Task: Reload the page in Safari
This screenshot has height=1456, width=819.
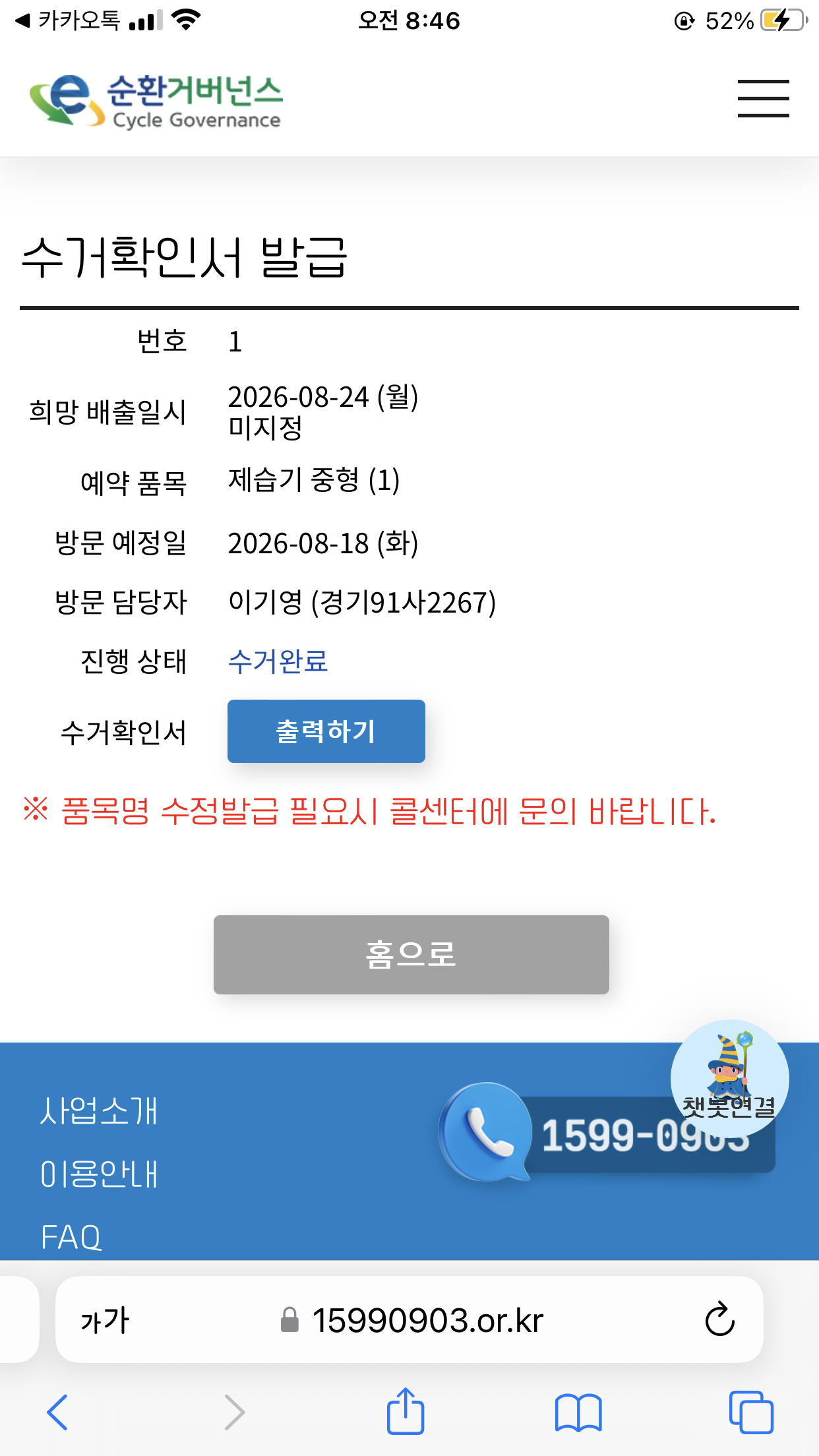Action: coord(719,1319)
